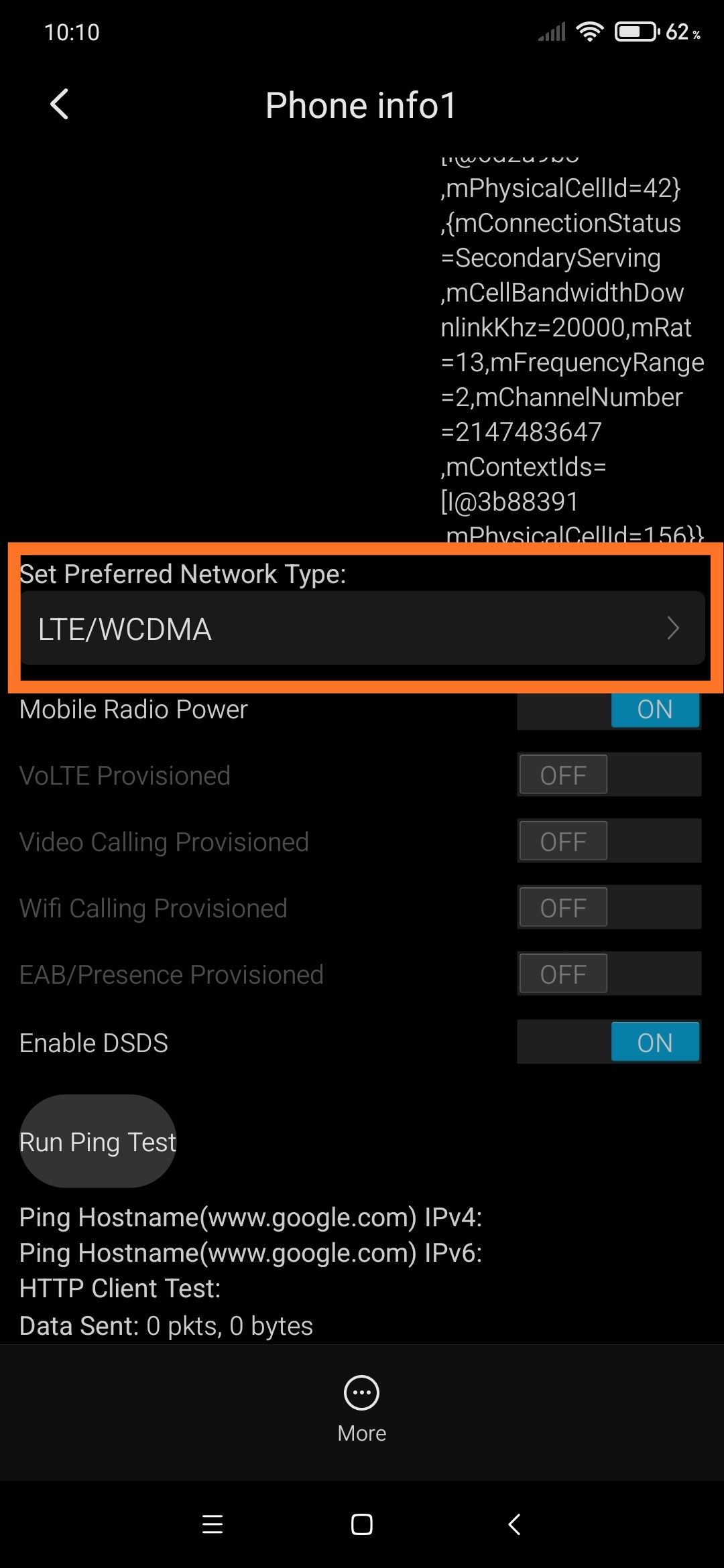Go to the home screen
The height and width of the screenshot is (1568, 724).
[362, 1524]
